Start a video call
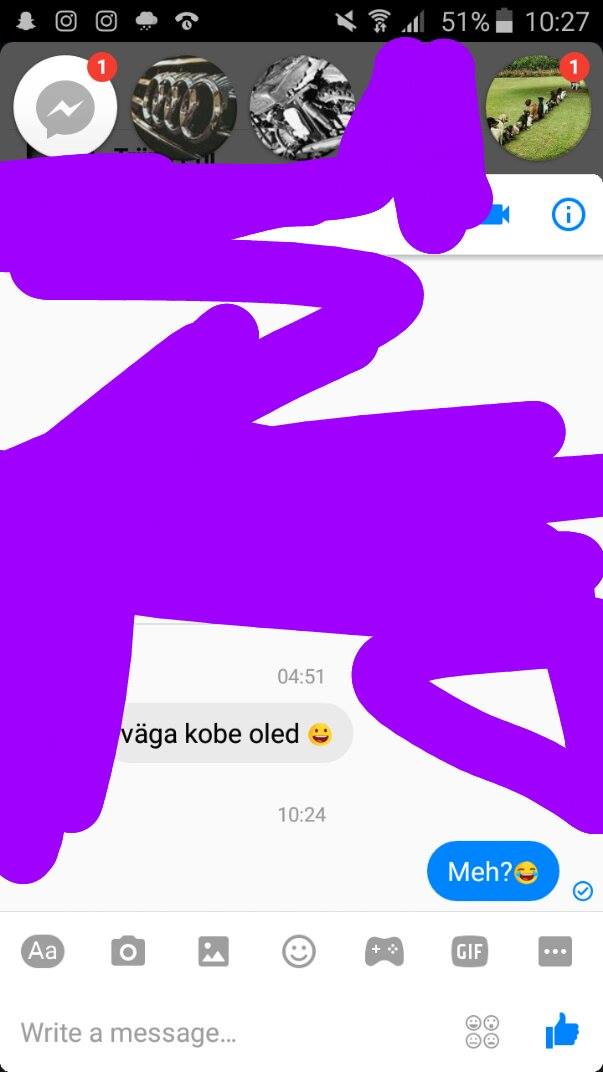603x1072 pixels. [498, 215]
